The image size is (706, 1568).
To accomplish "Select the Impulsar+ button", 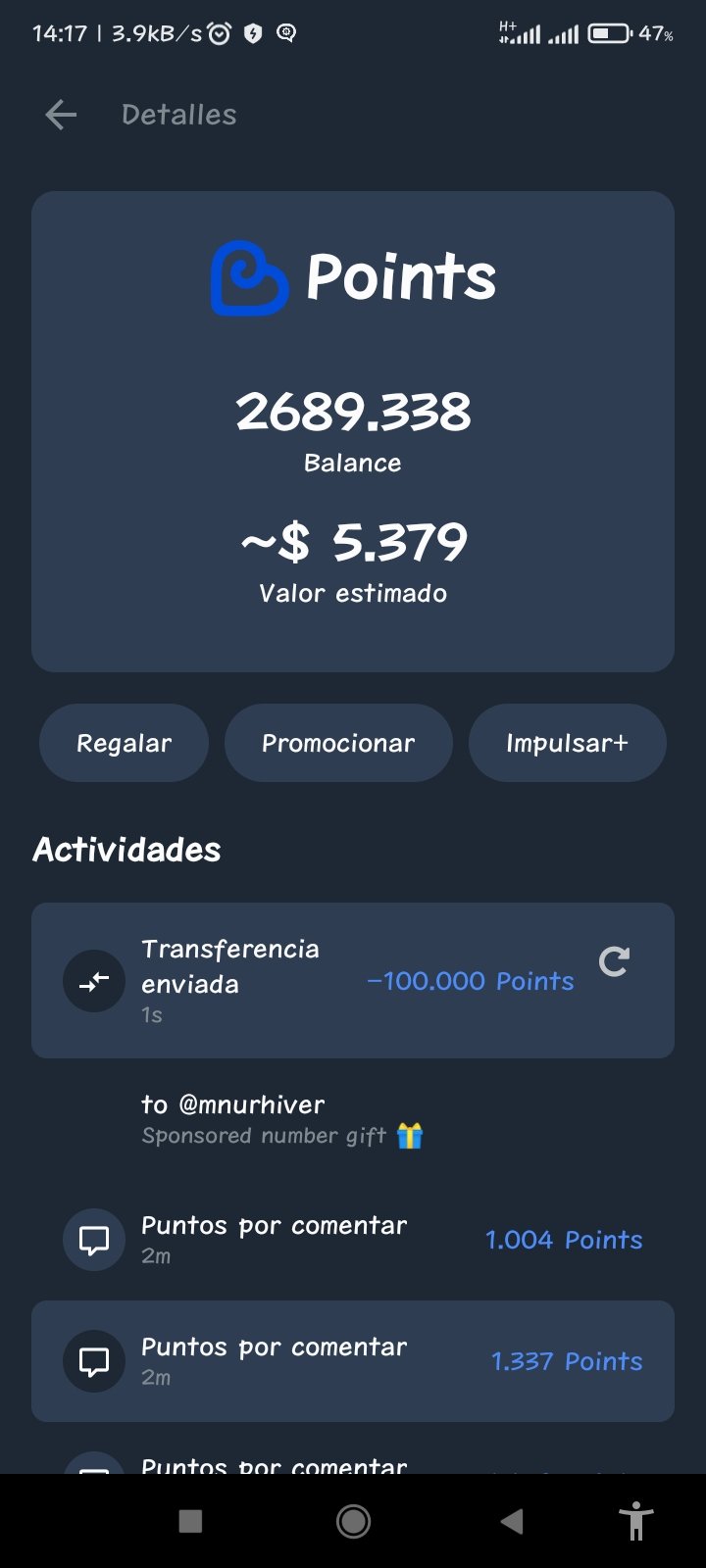I will pyautogui.click(x=568, y=743).
